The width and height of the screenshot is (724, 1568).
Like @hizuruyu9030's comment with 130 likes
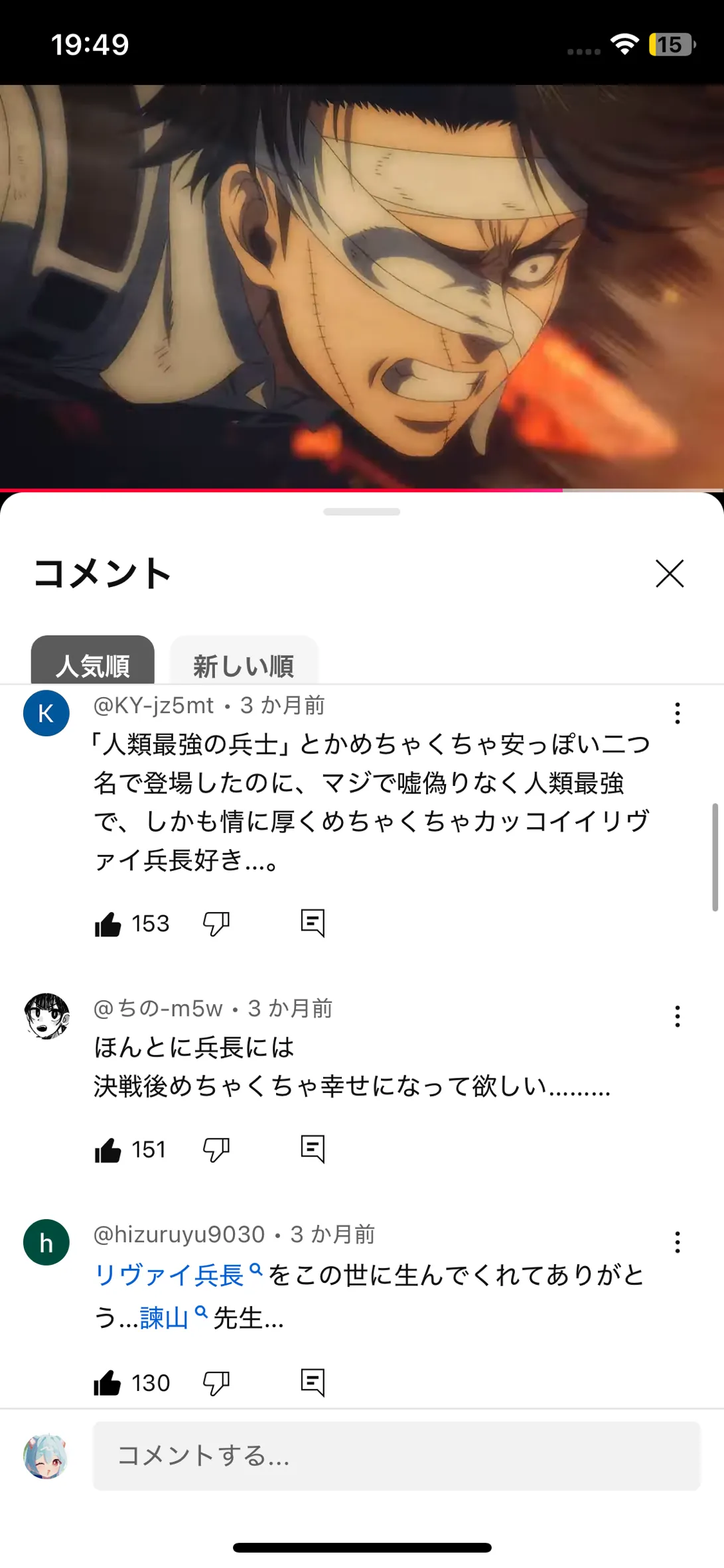(x=108, y=1384)
